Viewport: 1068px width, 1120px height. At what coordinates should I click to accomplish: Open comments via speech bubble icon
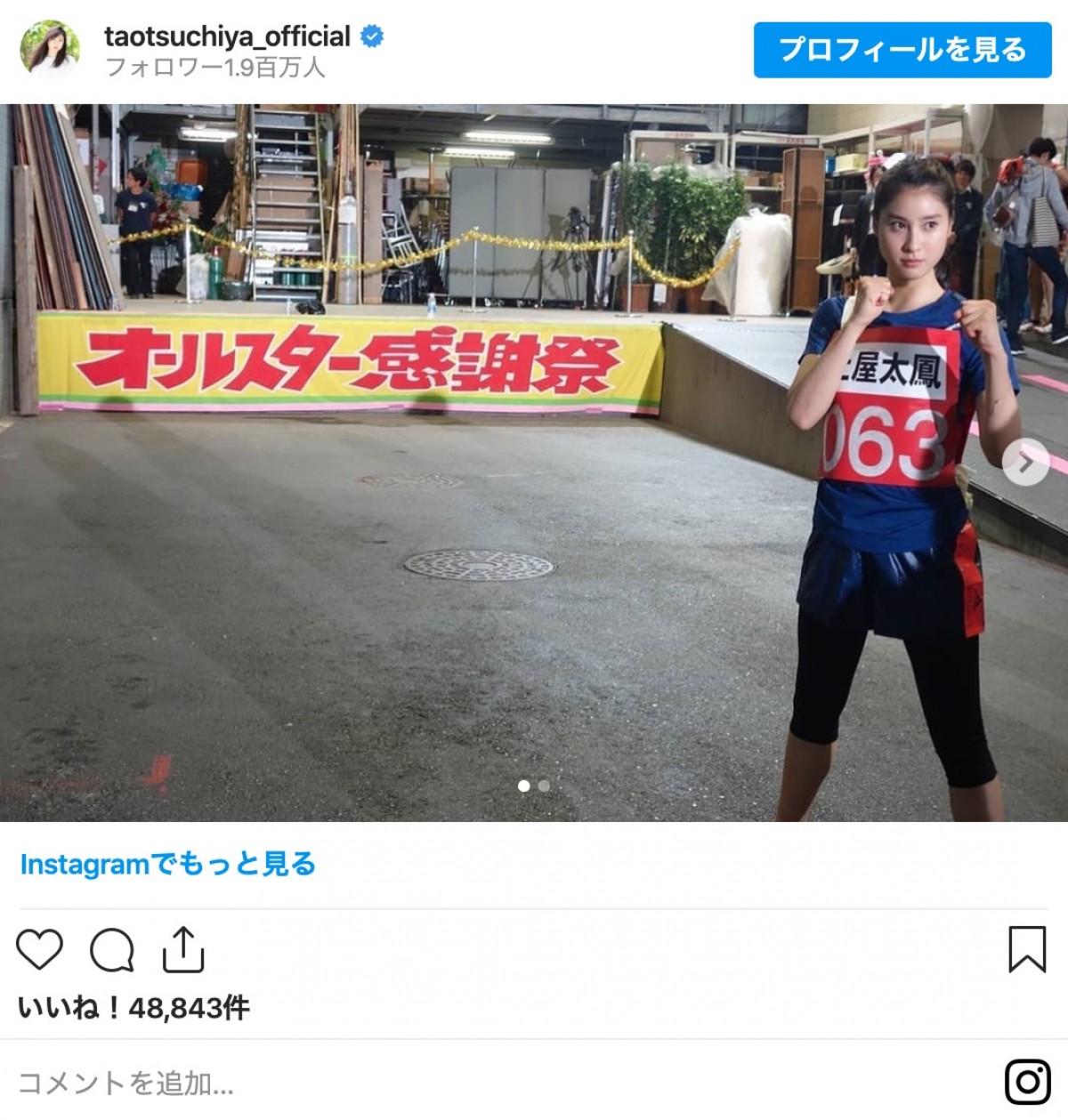(x=112, y=949)
